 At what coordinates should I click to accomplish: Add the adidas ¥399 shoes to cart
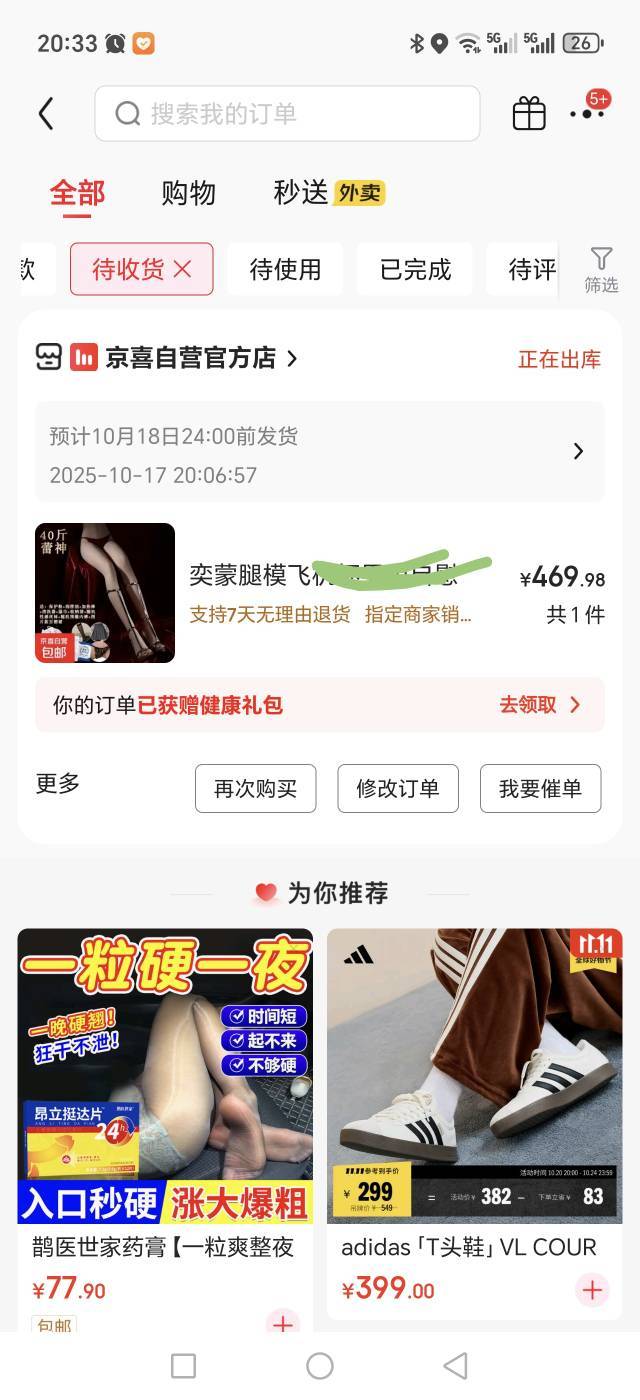point(592,1290)
